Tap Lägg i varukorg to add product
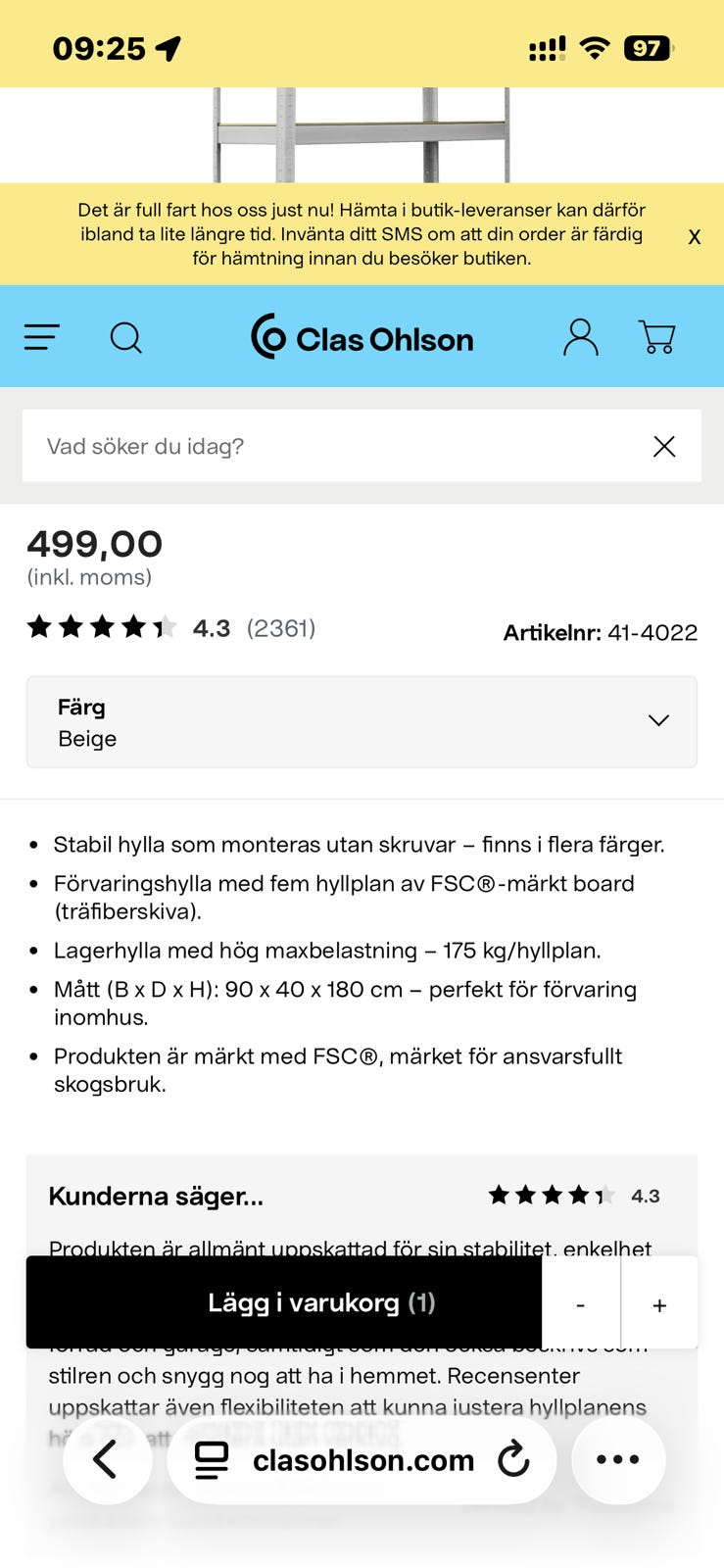The width and height of the screenshot is (724, 1568). (283, 1301)
